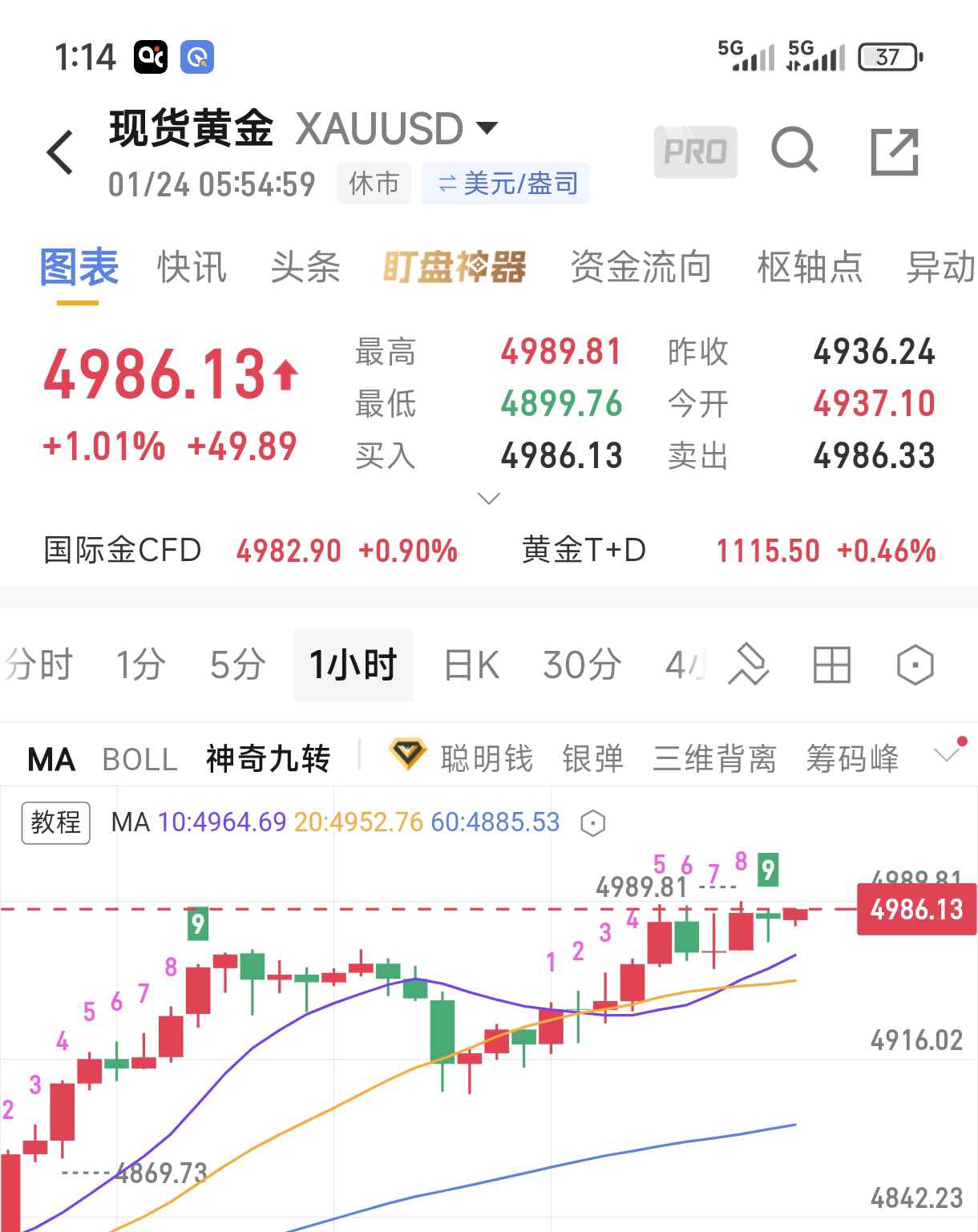Expand the indicator list chevron with red dot
The image size is (978, 1232).
946,759
